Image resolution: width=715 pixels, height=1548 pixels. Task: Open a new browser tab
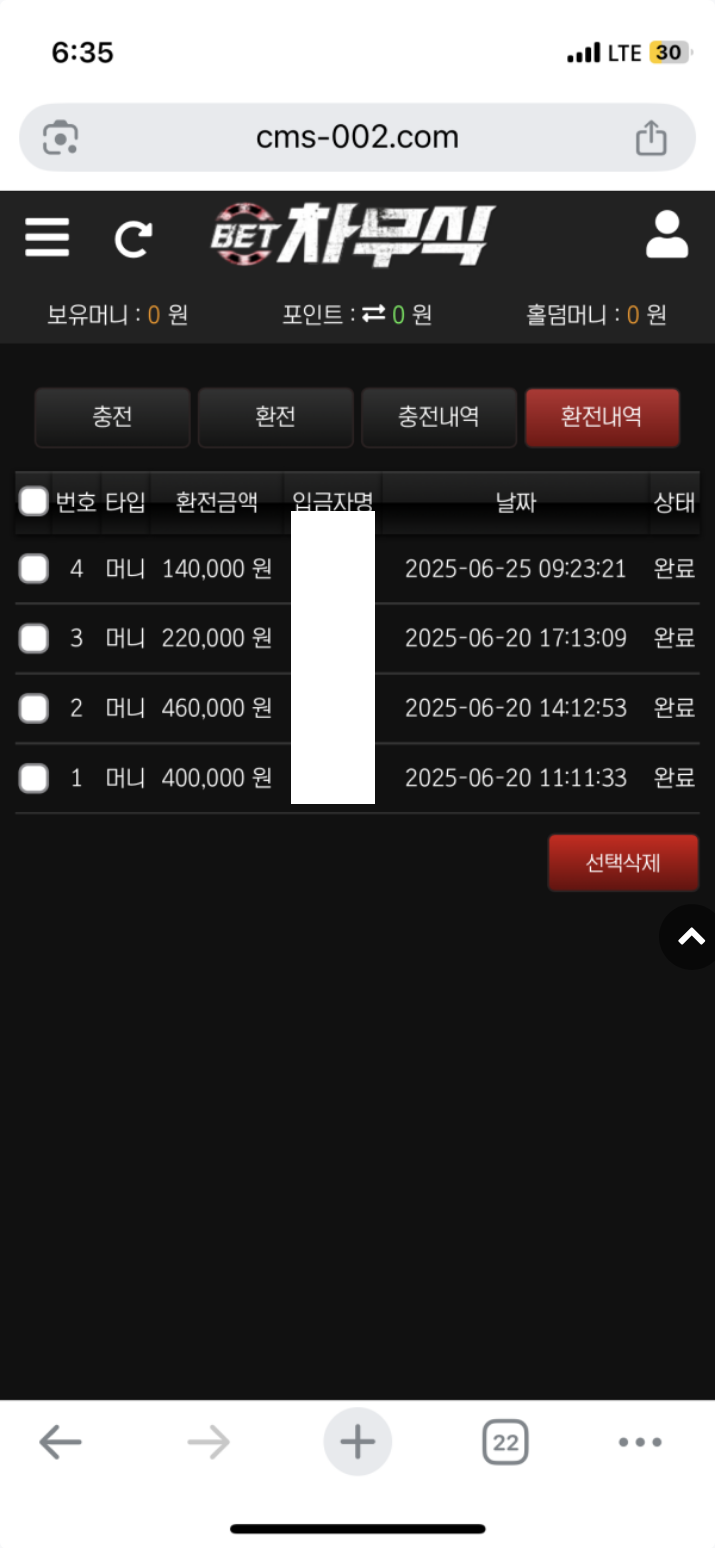(x=357, y=1442)
